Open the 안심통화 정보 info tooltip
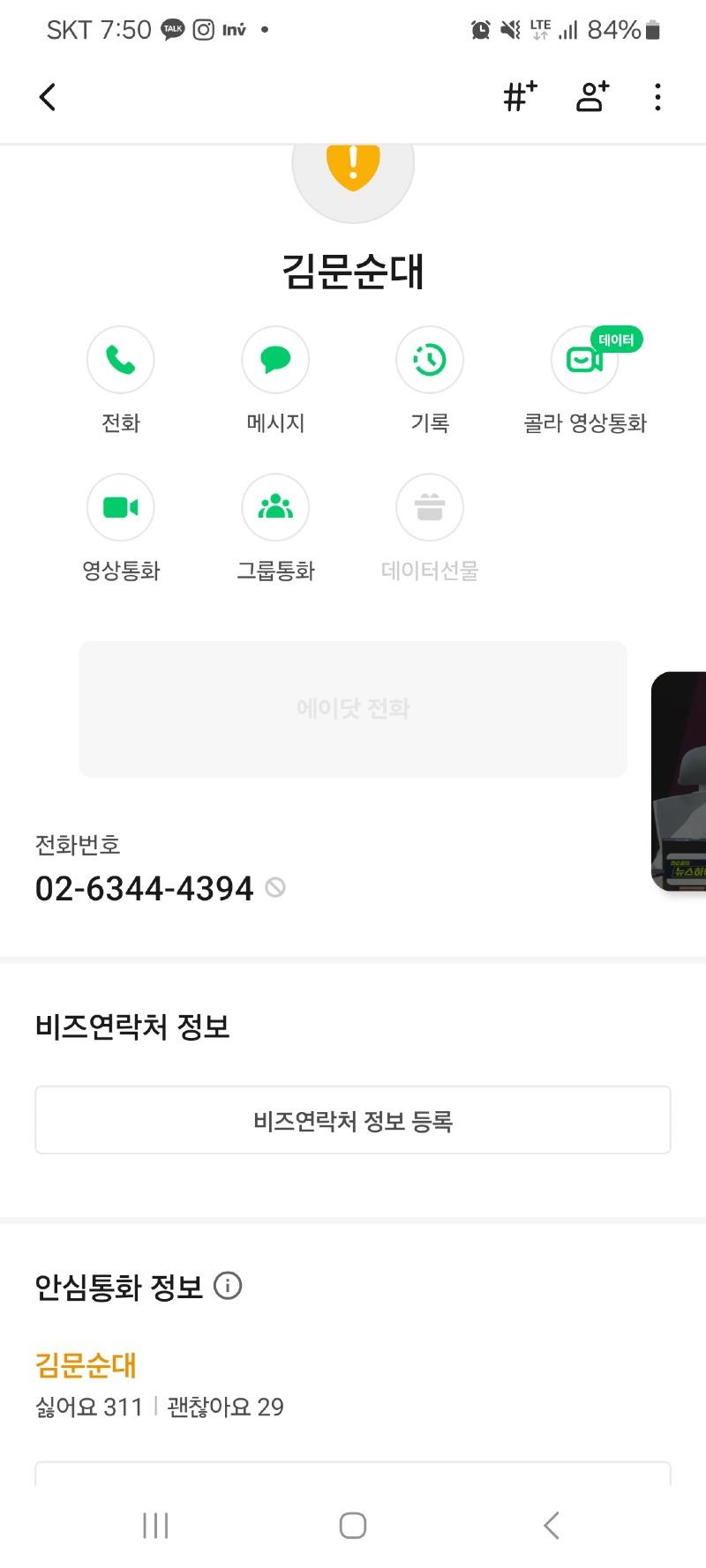Image resolution: width=706 pixels, height=1568 pixels. [229, 1287]
